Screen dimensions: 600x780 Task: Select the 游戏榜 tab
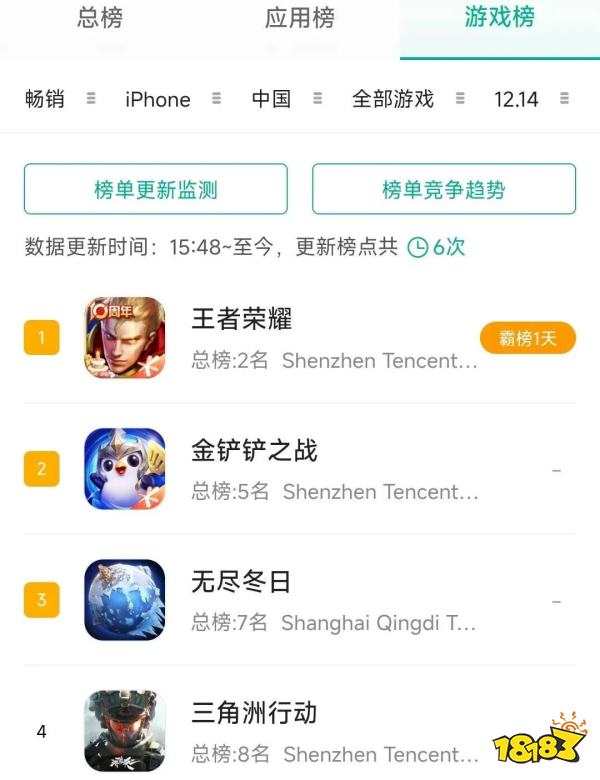coord(499,18)
